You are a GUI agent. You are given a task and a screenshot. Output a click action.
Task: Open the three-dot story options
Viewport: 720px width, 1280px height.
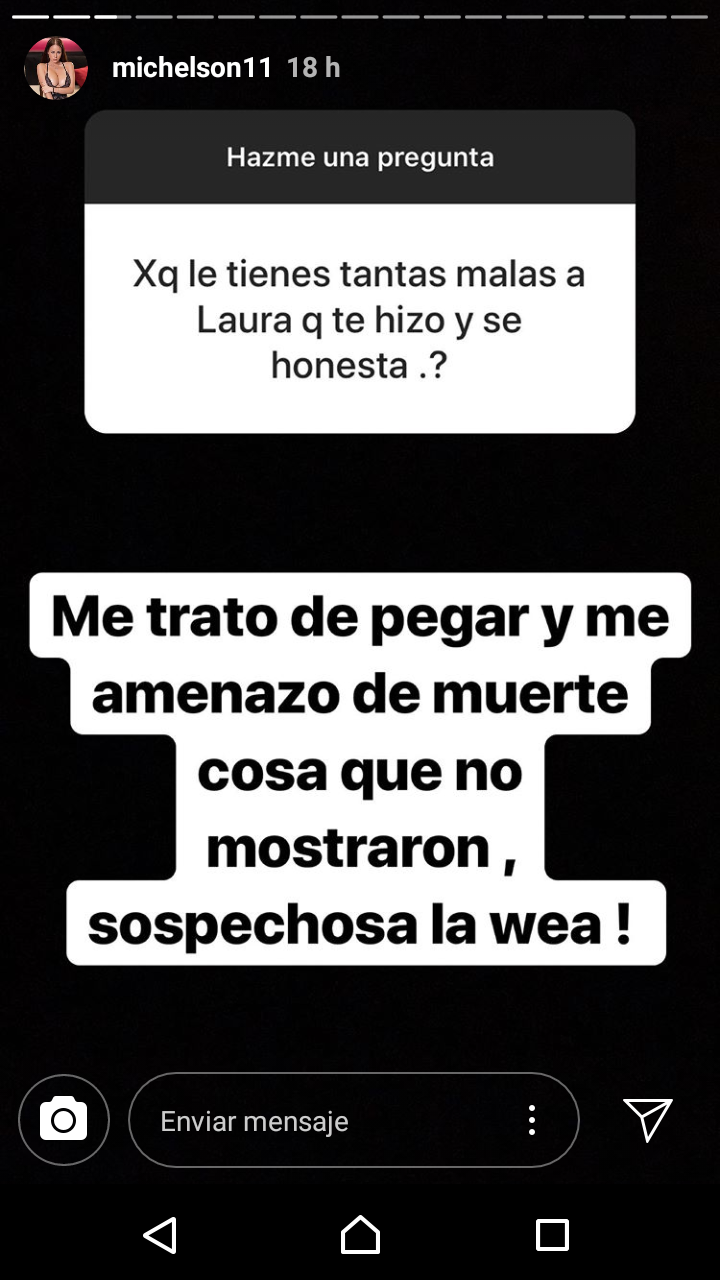(x=532, y=1120)
